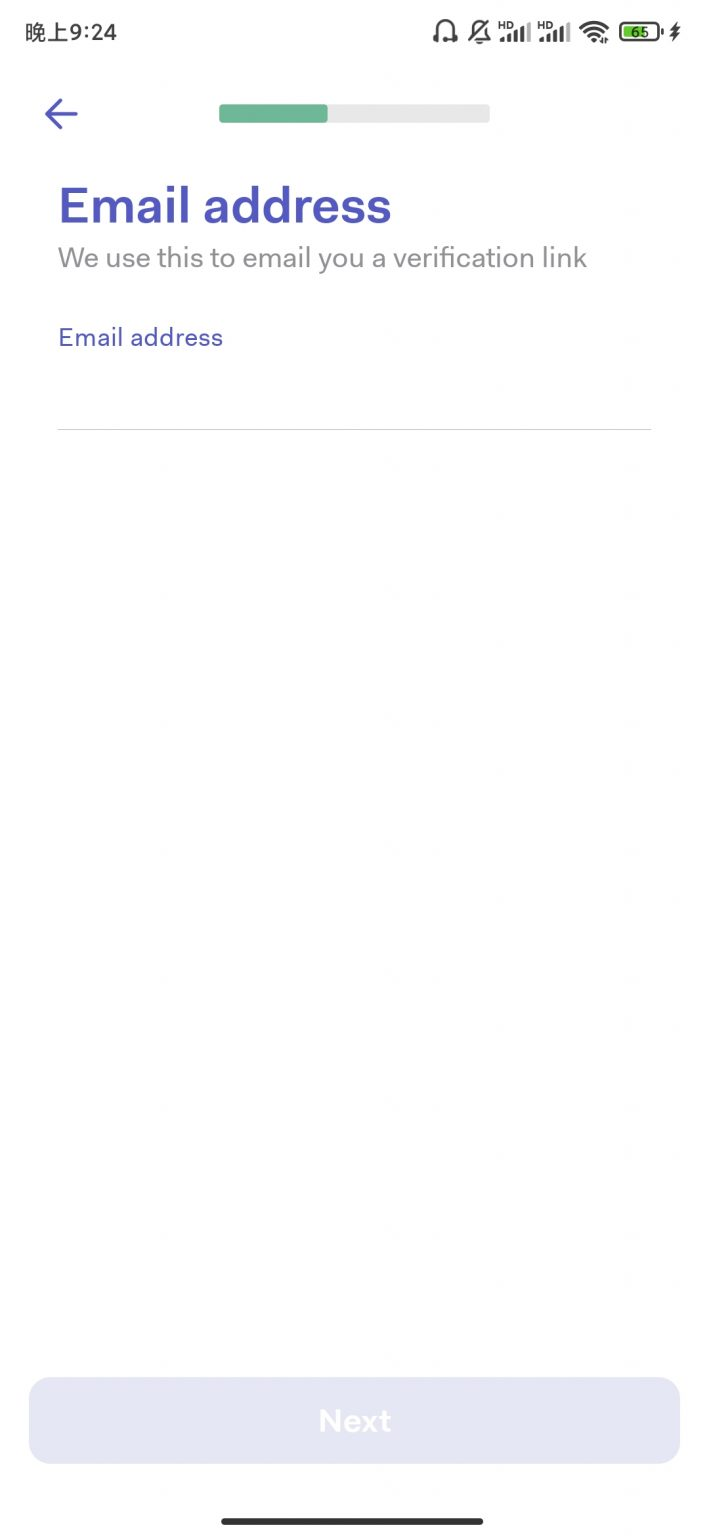Screen dimensions: 709x1536
Task: Focus the Email address input field
Action: [x=354, y=398]
